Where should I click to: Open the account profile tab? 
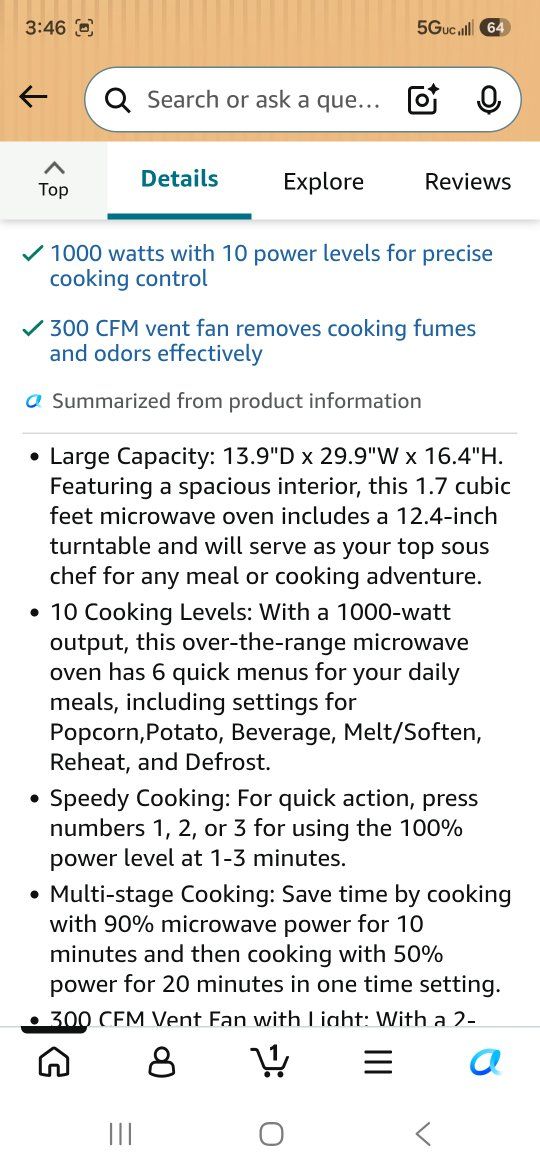pos(162,1061)
